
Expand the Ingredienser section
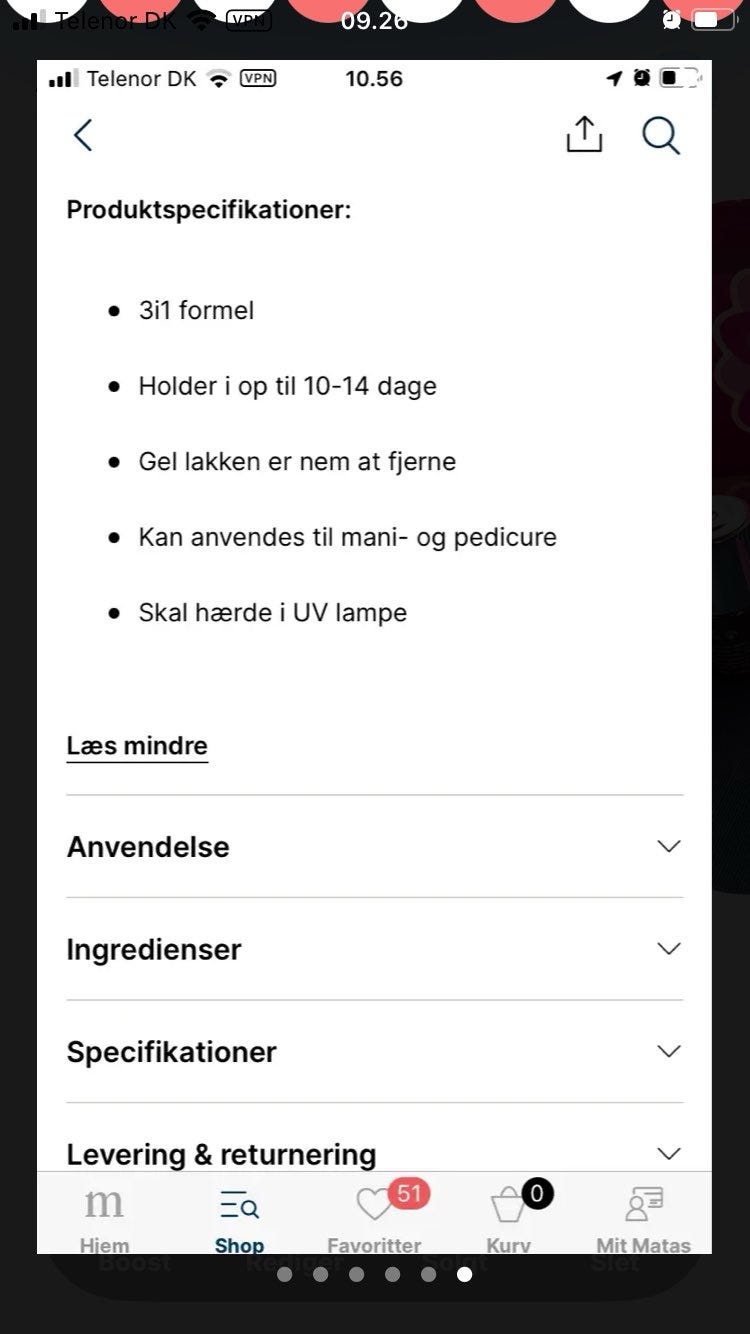click(x=668, y=948)
